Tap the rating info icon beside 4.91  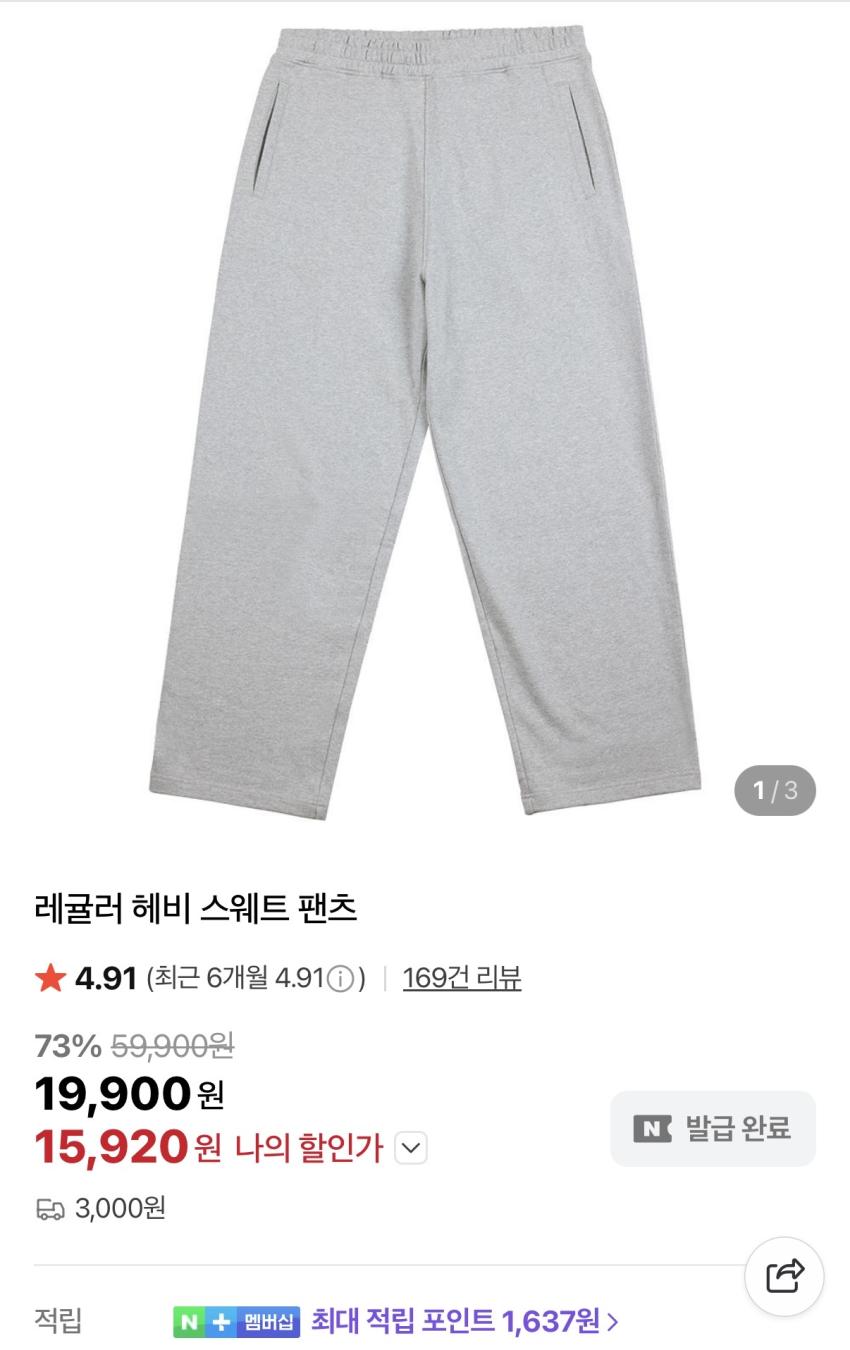click(341, 979)
